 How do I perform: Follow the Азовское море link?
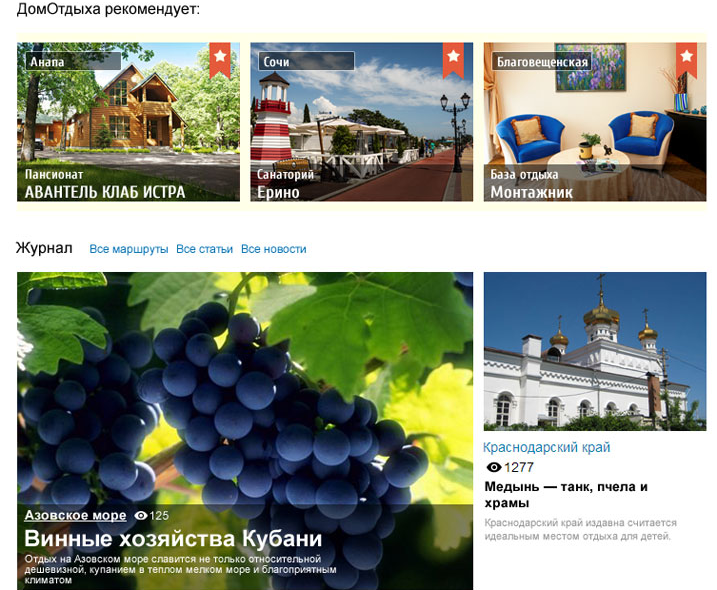point(76,515)
